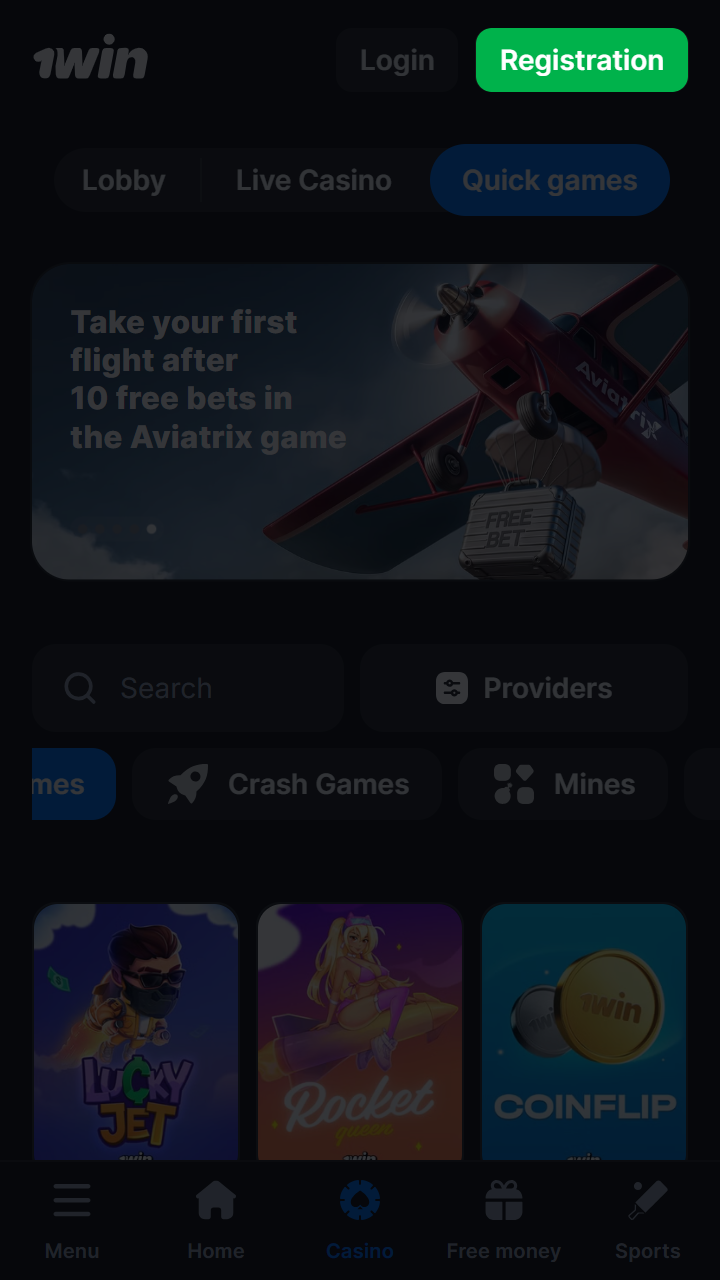The width and height of the screenshot is (720, 1280).
Task: Open the Providers filter panel
Action: (523, 687)
